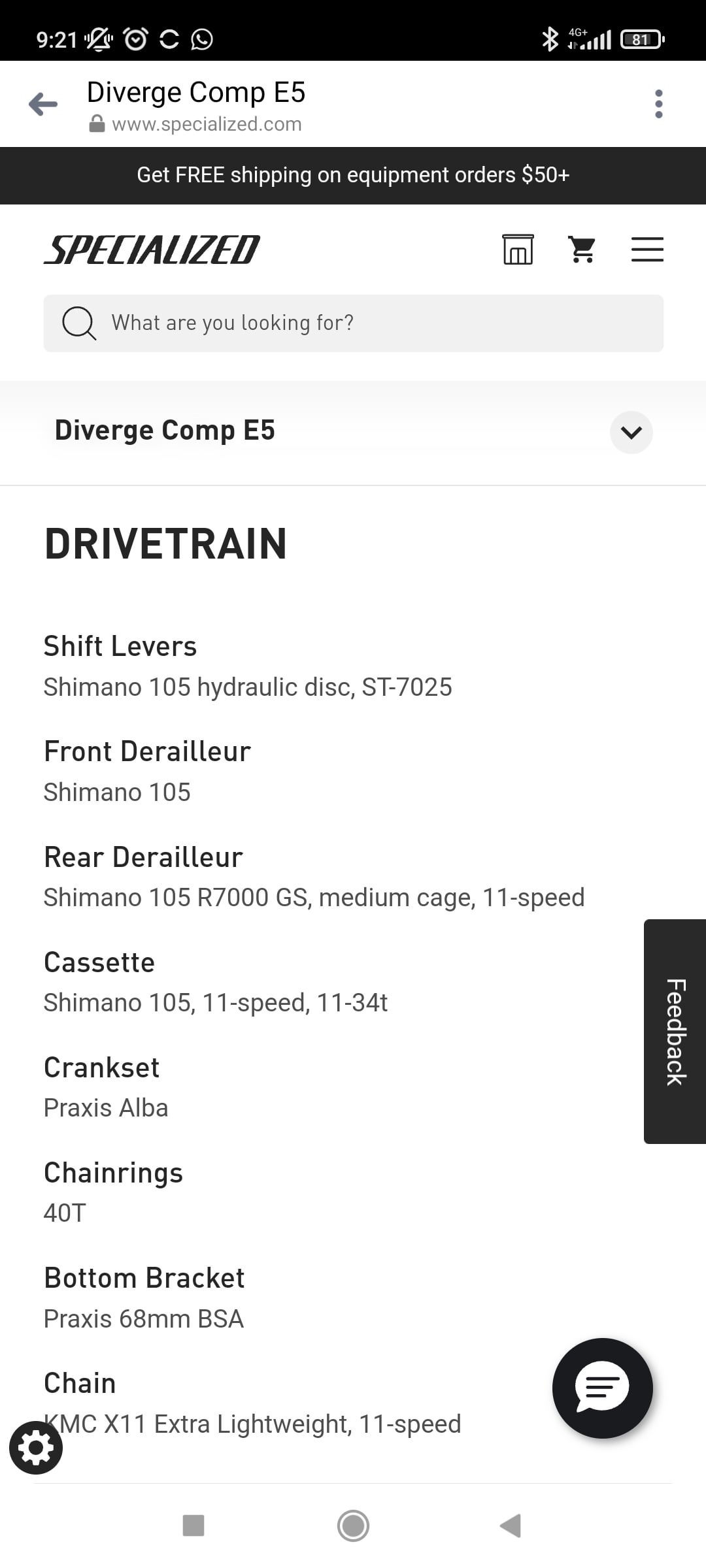Tap the system home button
706x1568 pixels.
pyautogui.click(x=353, y=1526)
